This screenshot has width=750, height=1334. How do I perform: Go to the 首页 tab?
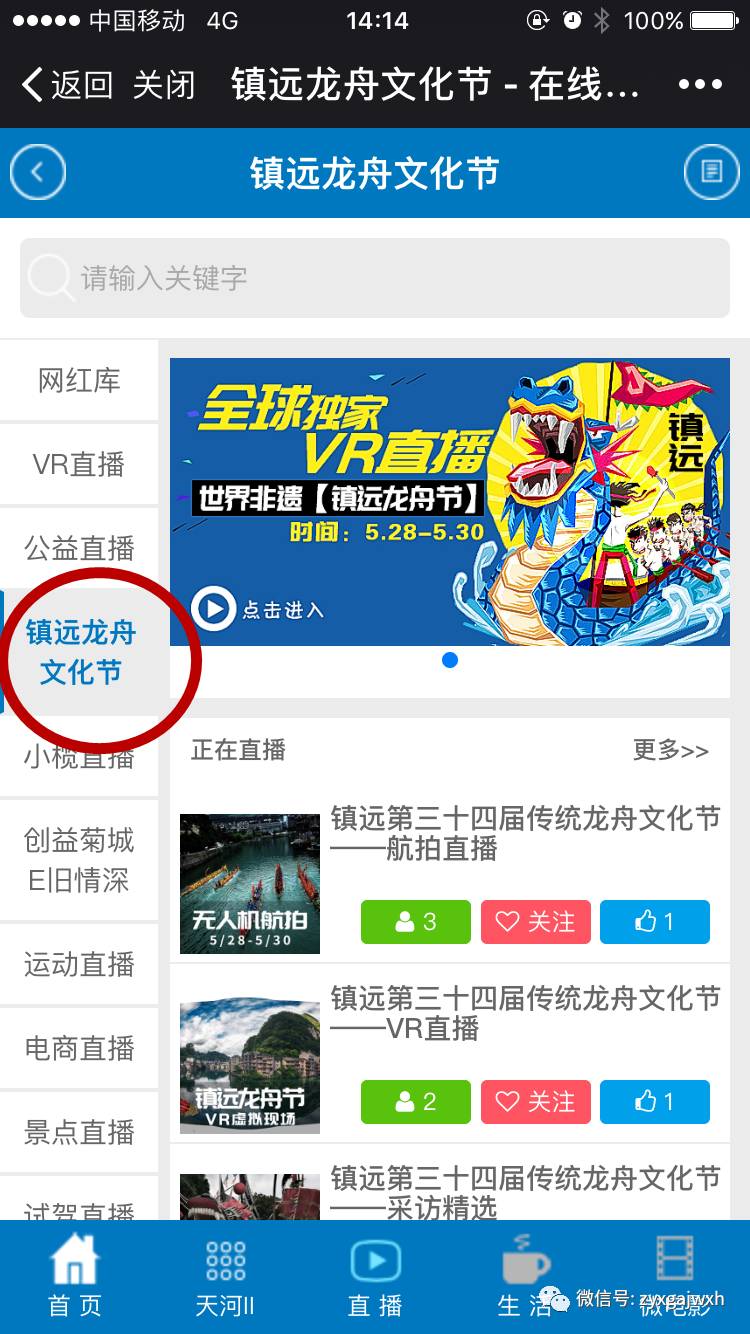tap(75, 1275)
